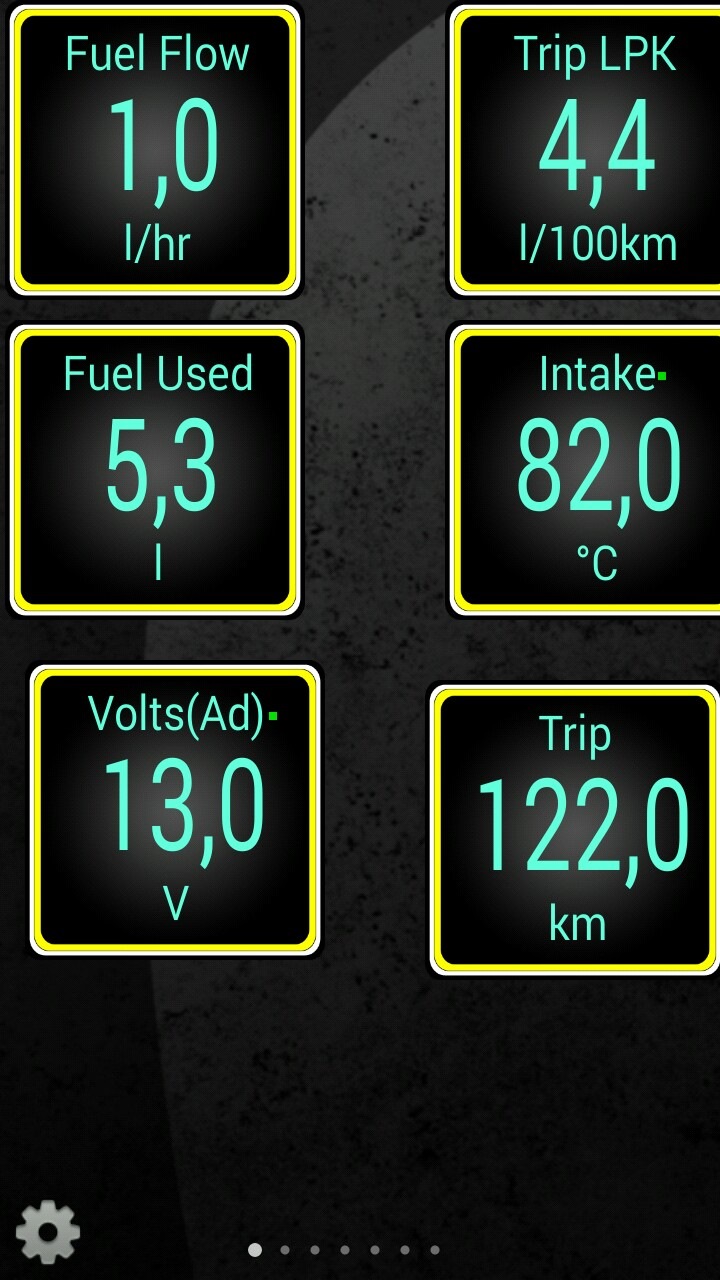Open the Fuel Used gauge
This screenshot has height=1280, width=720.
[x=156, y=470]
